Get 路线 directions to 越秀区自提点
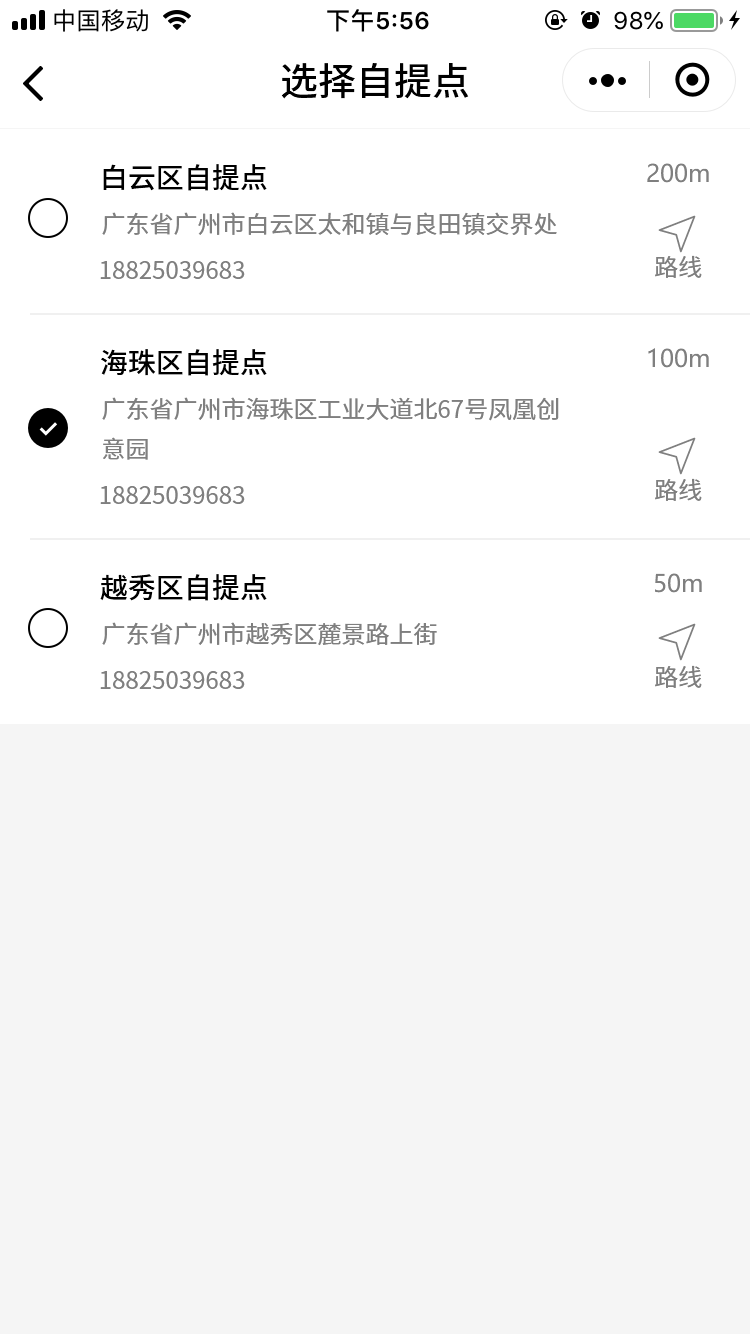The image size is (750, 1334). 678,657
